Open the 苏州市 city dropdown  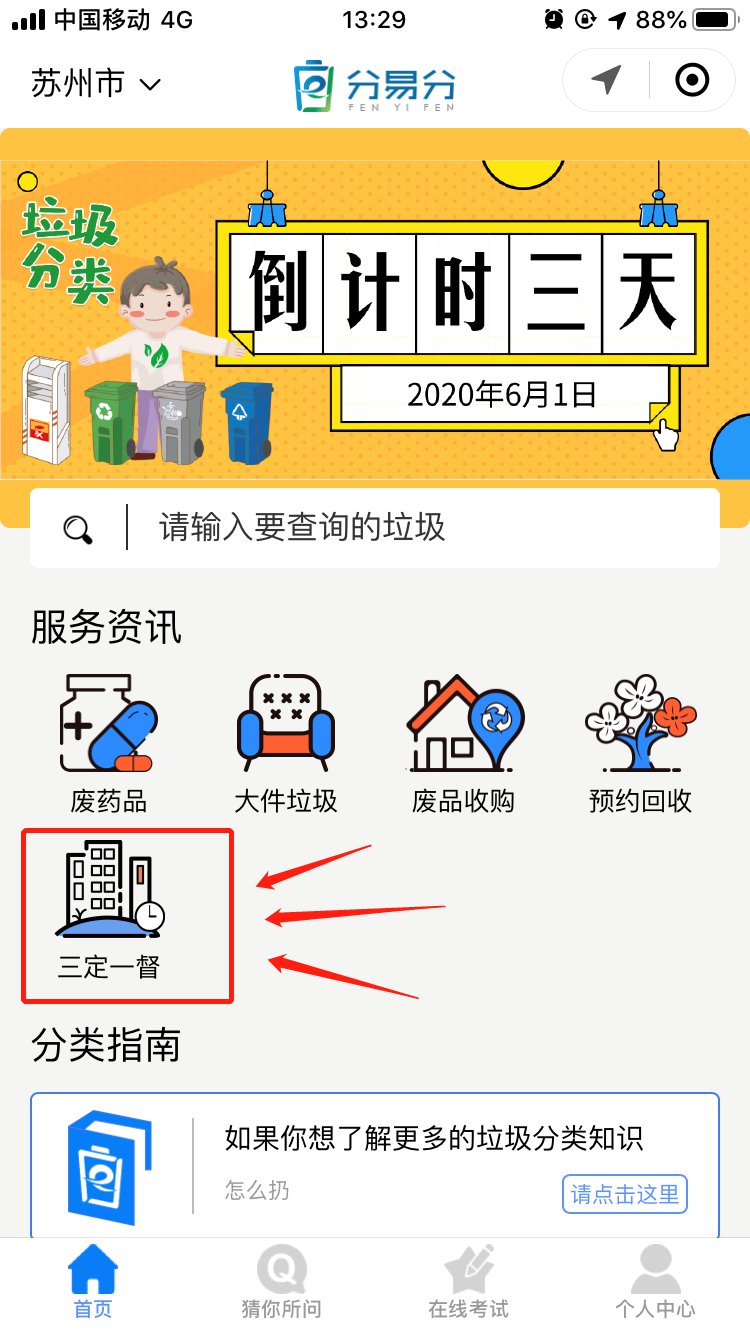pyautogui.click(x=96, y=84)
